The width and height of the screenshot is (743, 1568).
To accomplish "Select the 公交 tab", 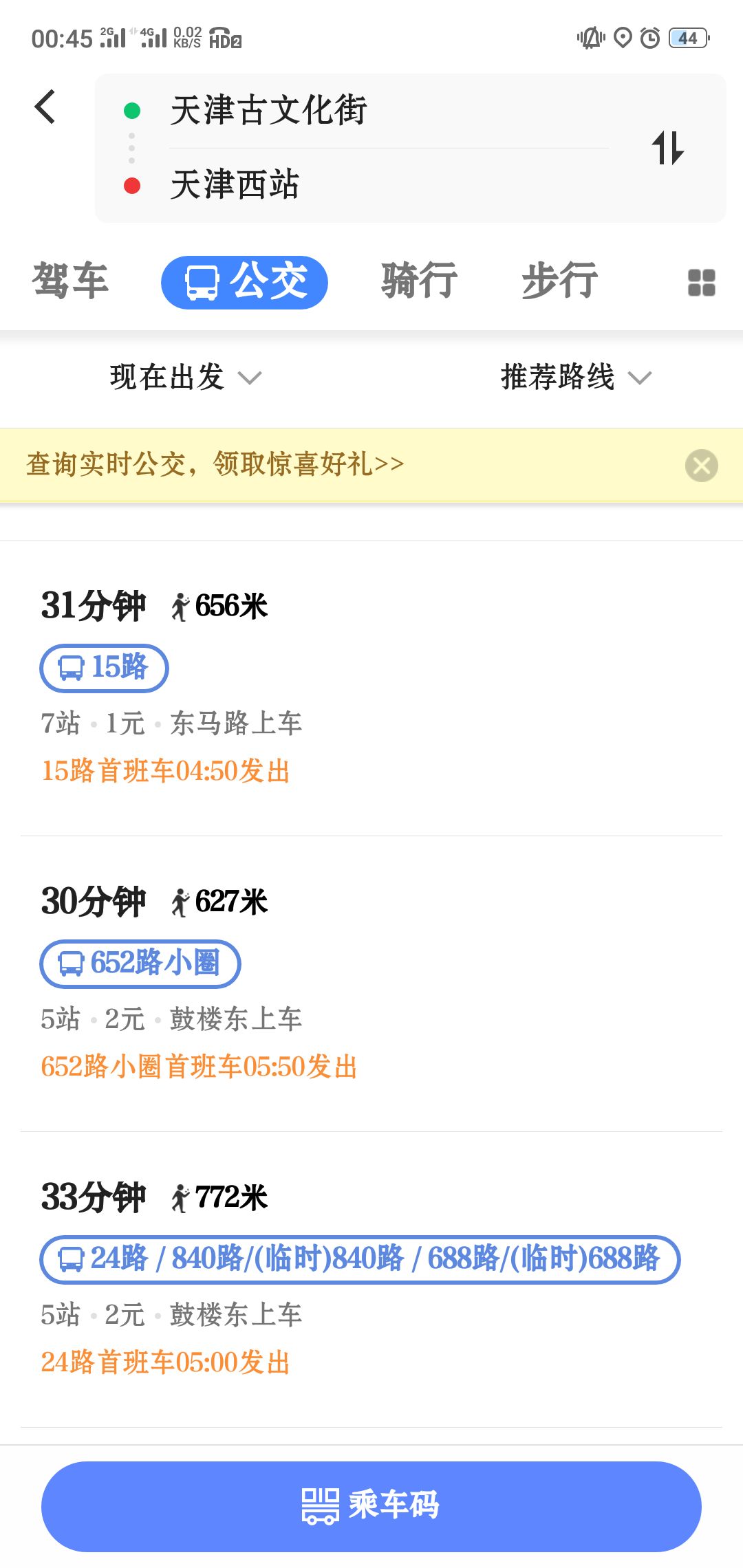I will click(x=244, y=282).
